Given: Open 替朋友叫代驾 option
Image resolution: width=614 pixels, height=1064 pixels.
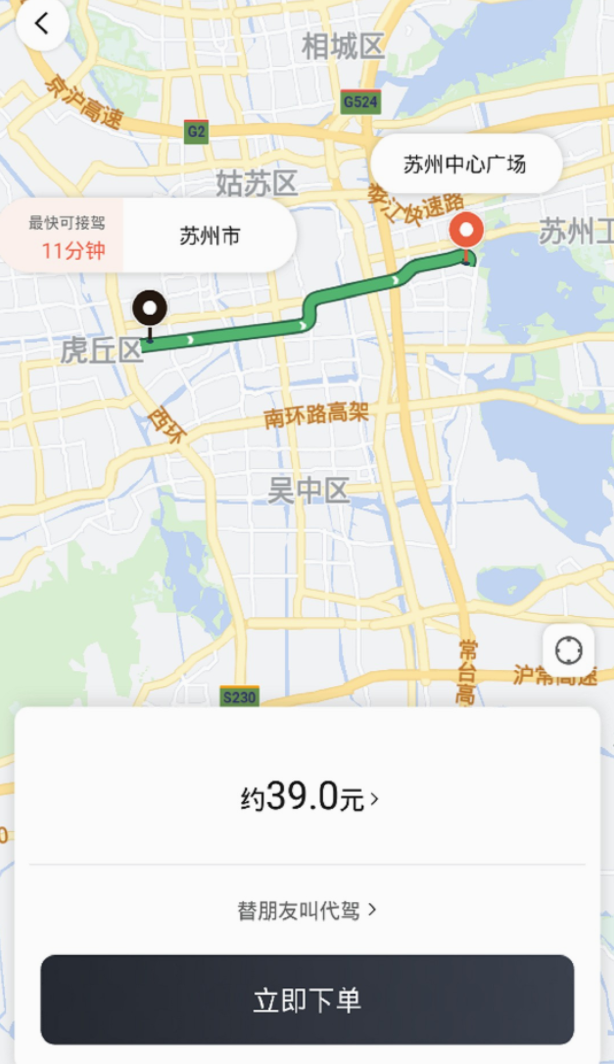Looking at the screenshot, I should [307, 910].
